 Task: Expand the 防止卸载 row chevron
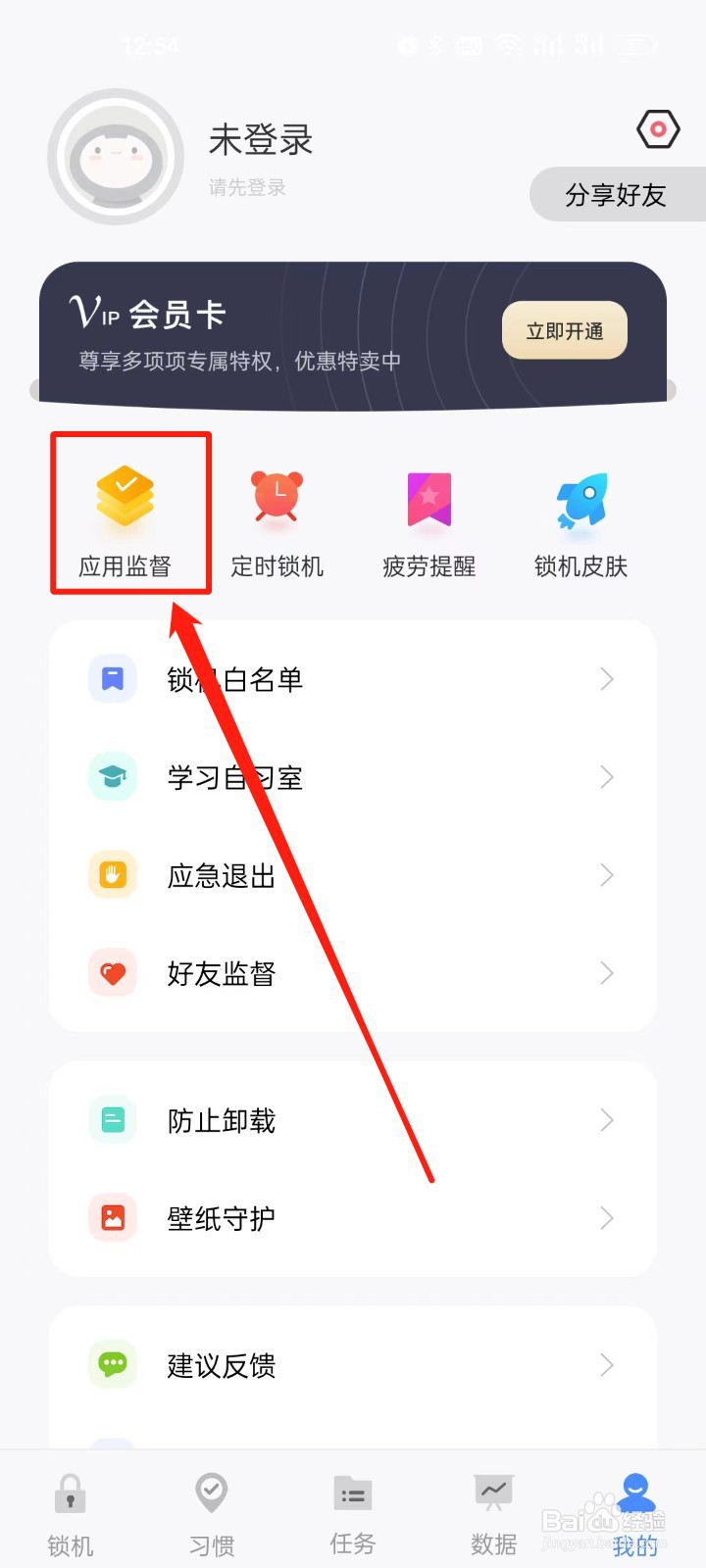(x=607, y=1120)
